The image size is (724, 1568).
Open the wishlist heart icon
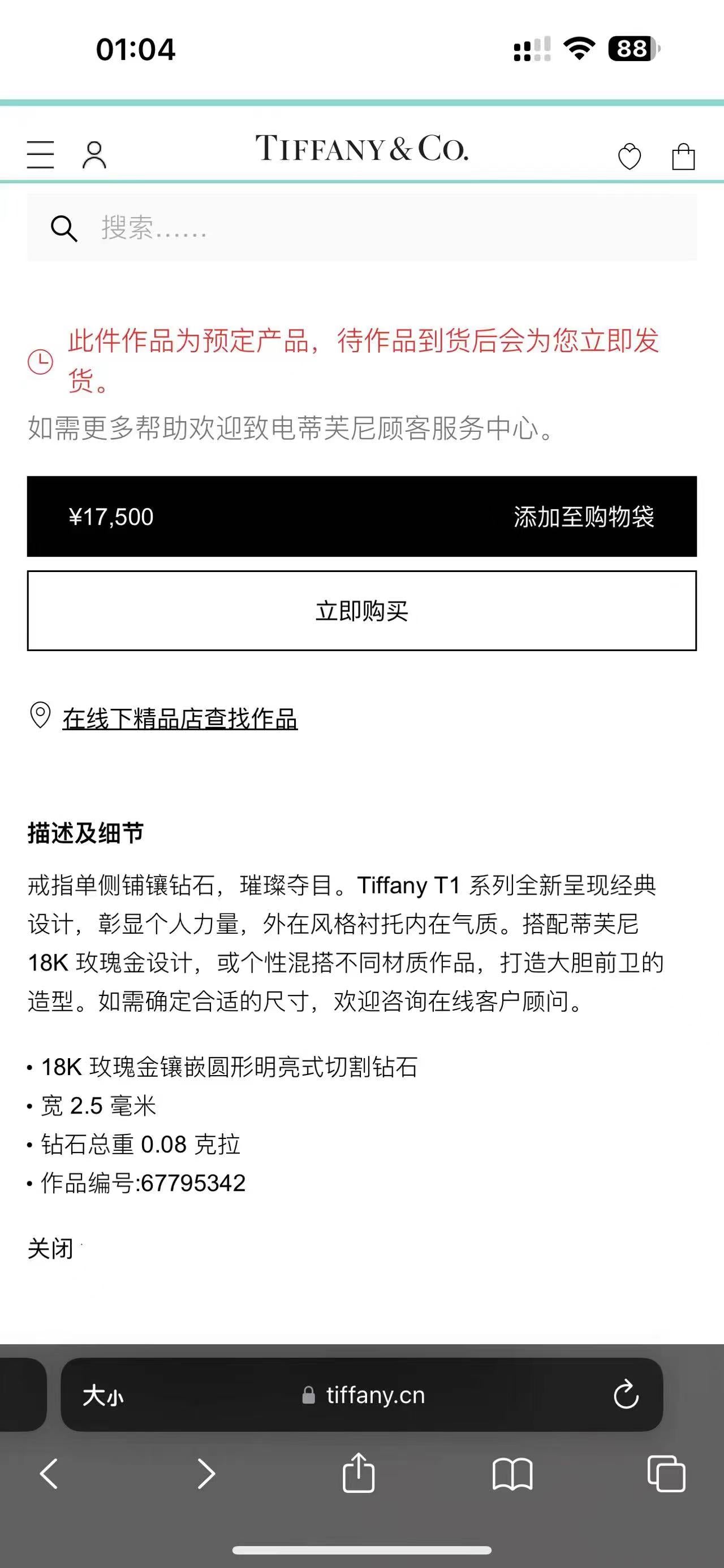[x=629, y=157]
